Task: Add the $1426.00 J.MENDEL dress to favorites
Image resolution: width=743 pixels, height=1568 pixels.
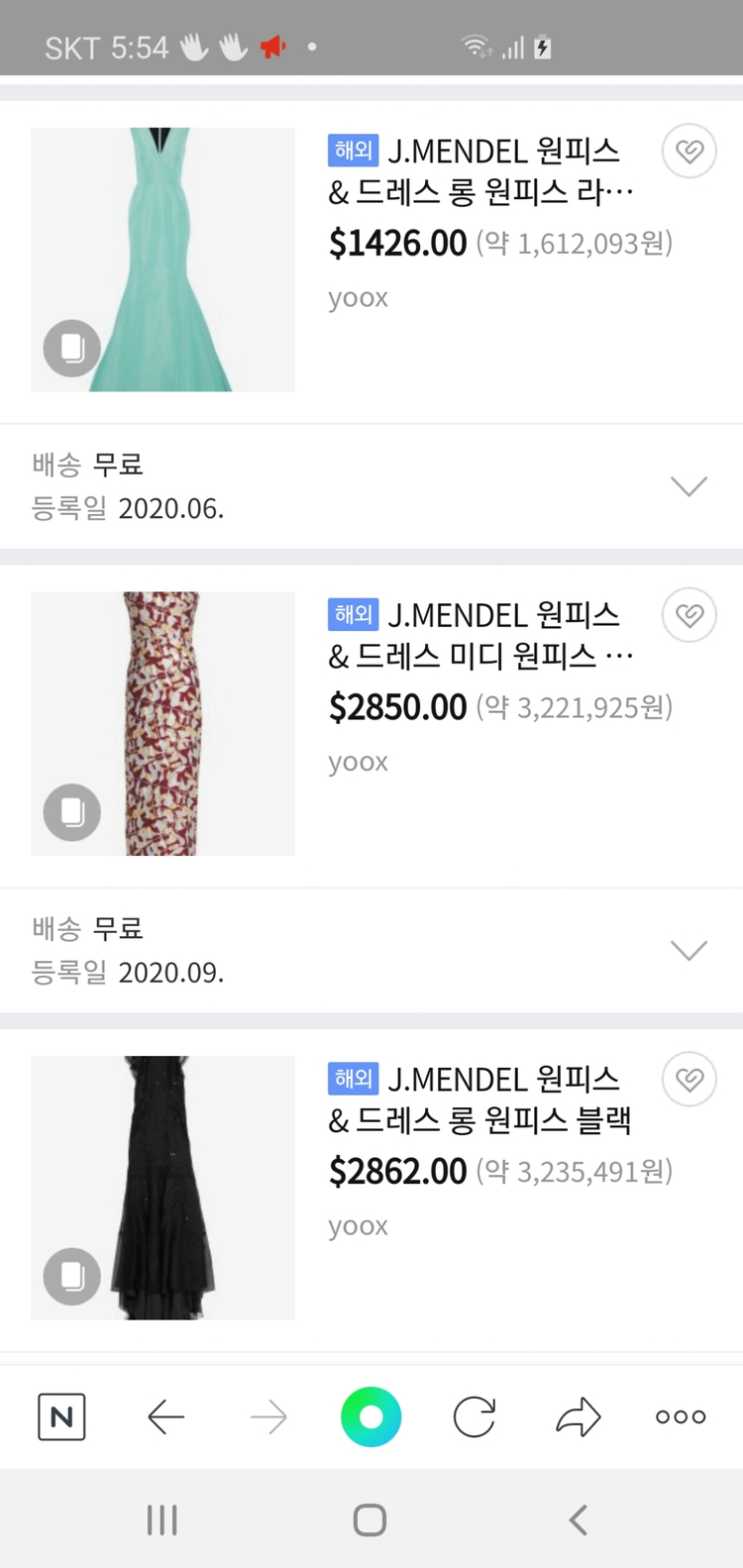Action: point(689,151)
